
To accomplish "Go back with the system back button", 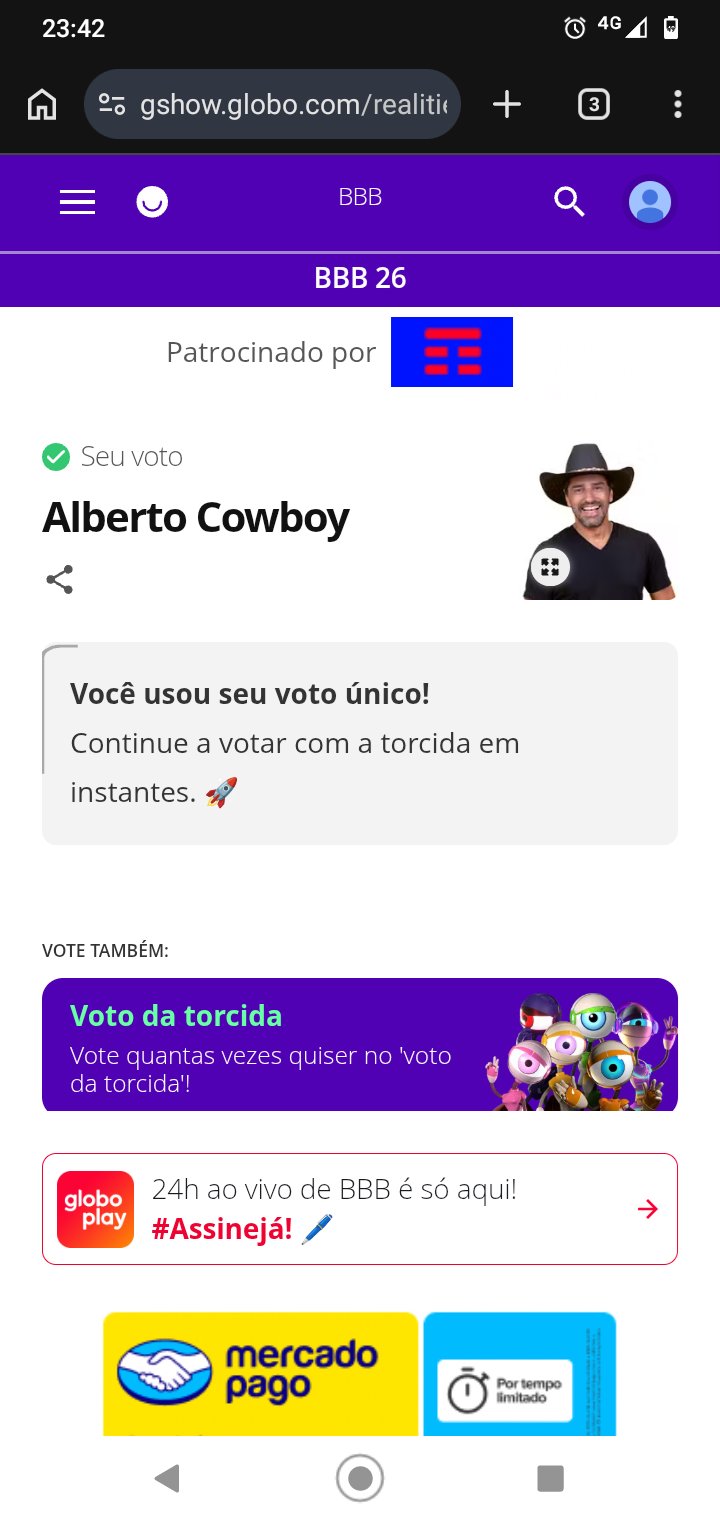I will point(168,1478).
